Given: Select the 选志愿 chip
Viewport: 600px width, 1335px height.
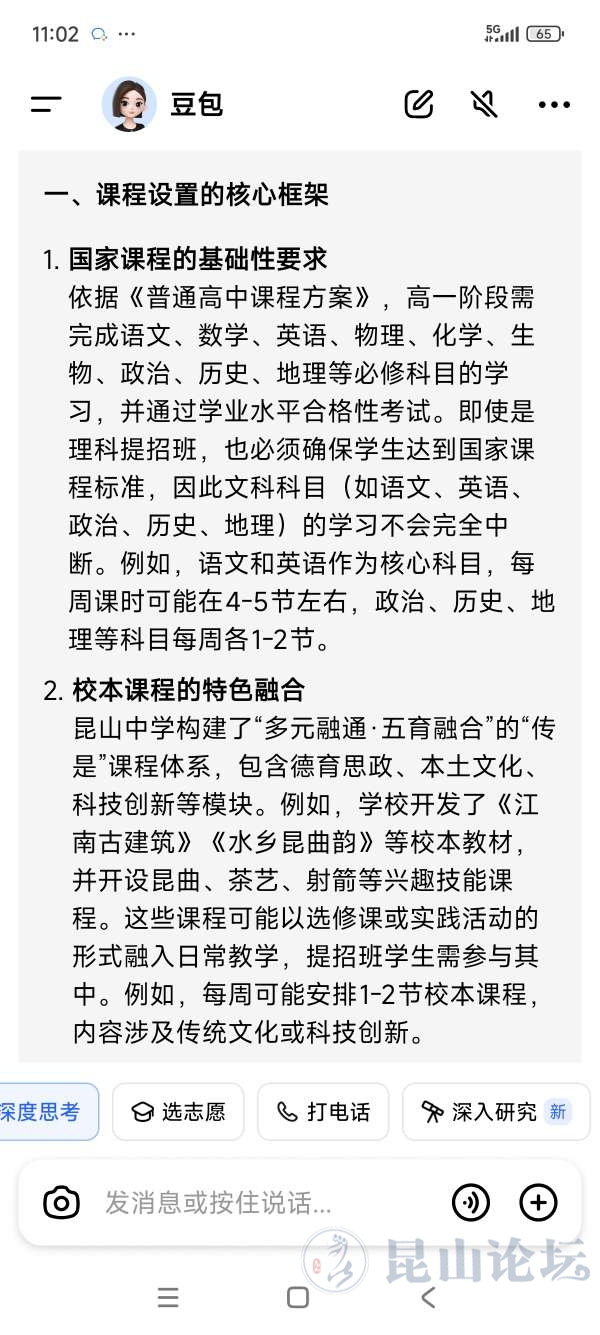Looking at the screenshot, I should pyautogui.click(x=179, y=1112).
